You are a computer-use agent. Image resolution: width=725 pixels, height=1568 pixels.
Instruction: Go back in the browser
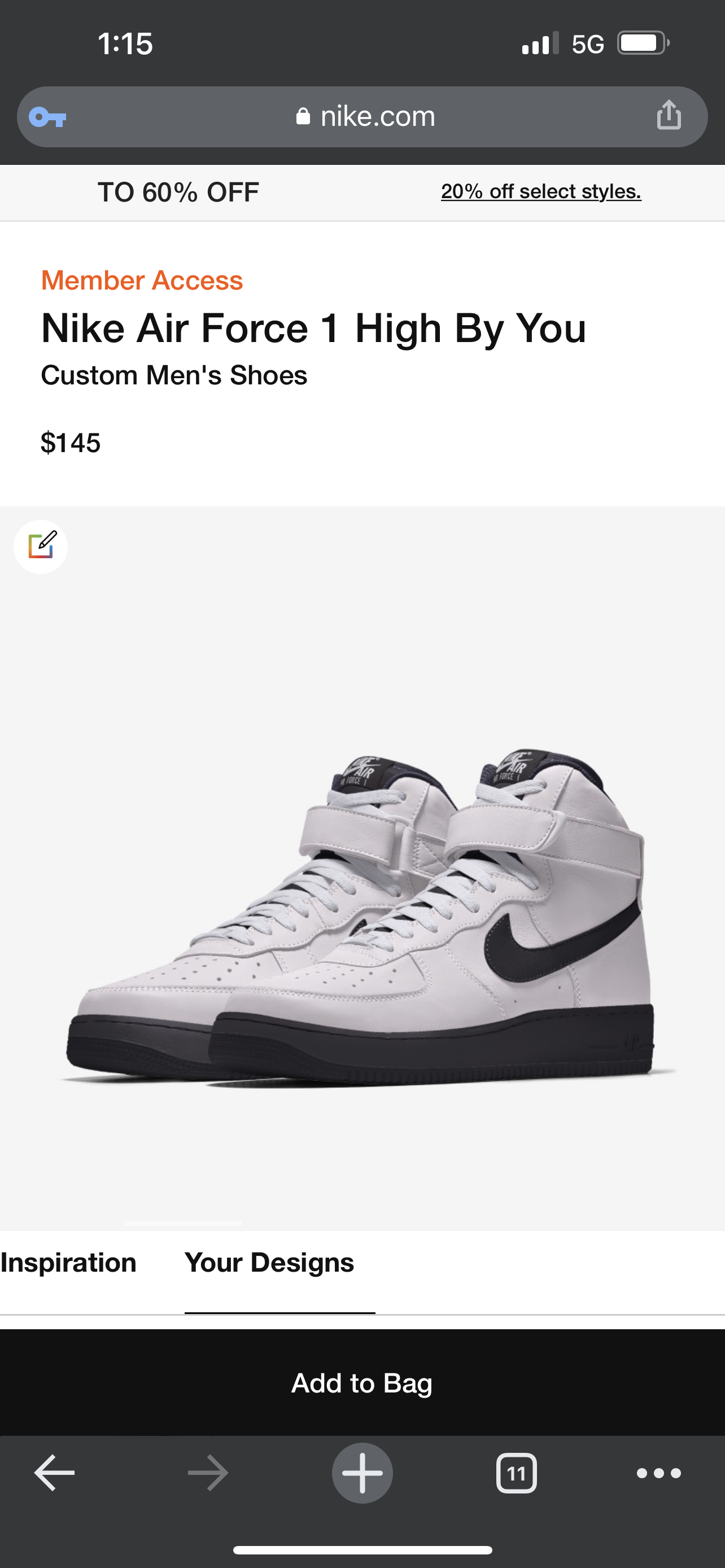(x=55, y=1473)
